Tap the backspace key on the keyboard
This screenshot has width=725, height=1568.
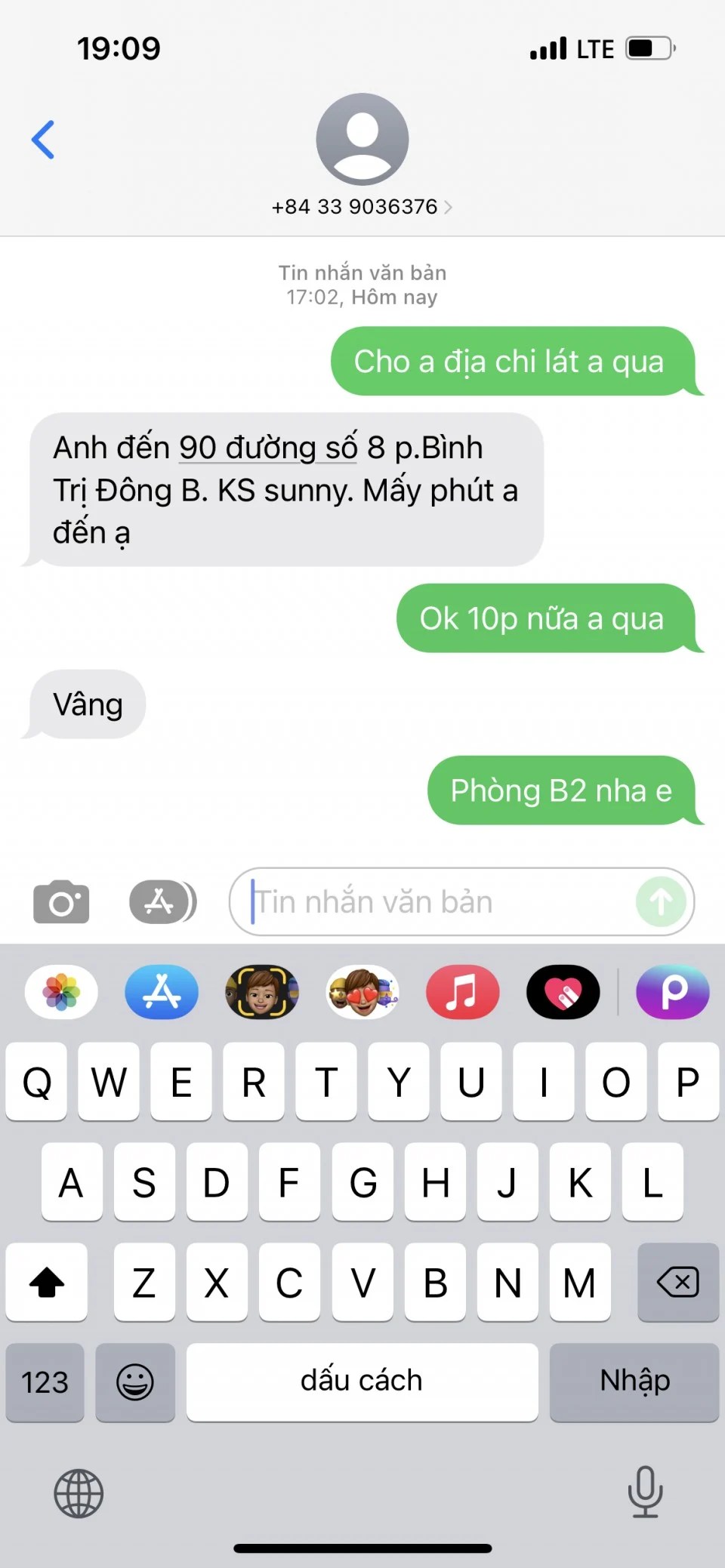point(677,1282)
